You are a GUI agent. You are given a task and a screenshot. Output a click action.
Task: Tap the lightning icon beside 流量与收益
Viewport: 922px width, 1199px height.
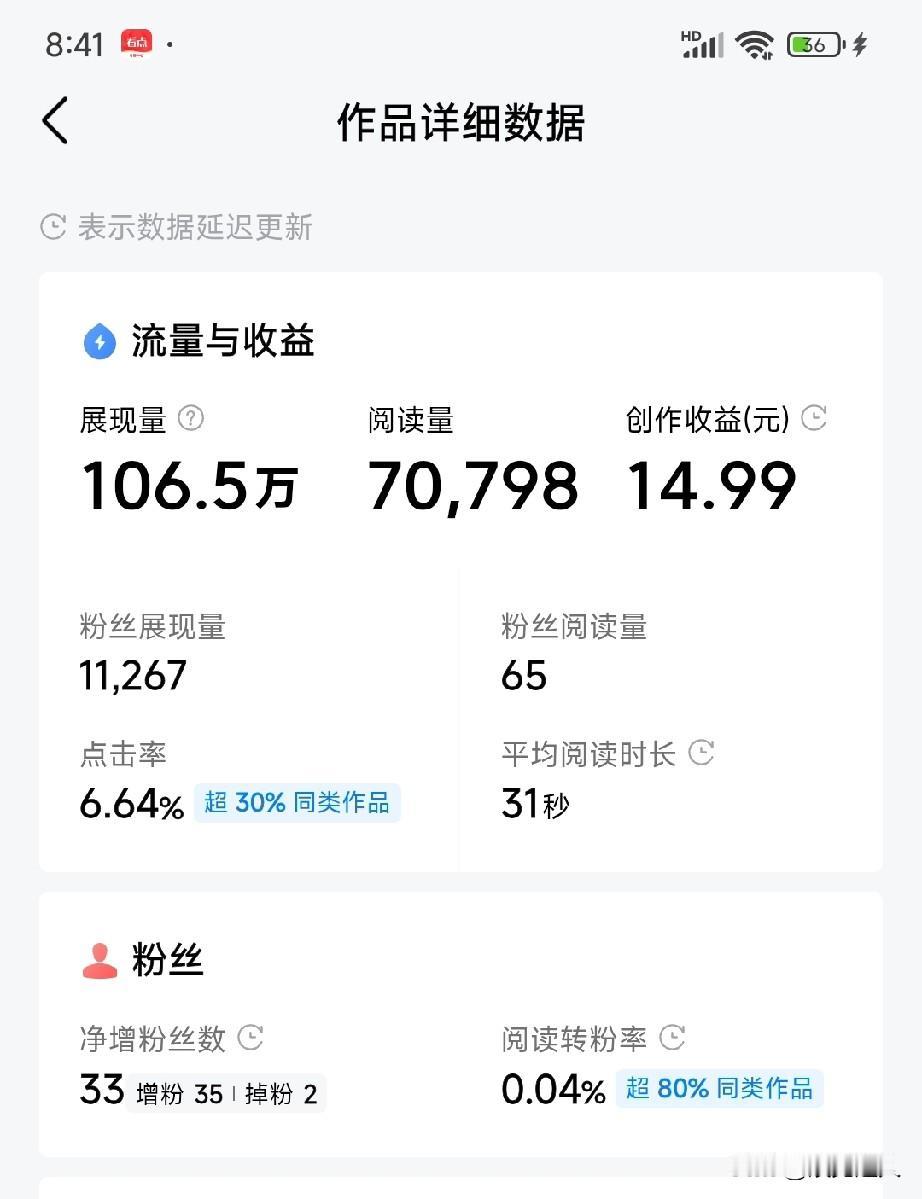pos(98,342)
